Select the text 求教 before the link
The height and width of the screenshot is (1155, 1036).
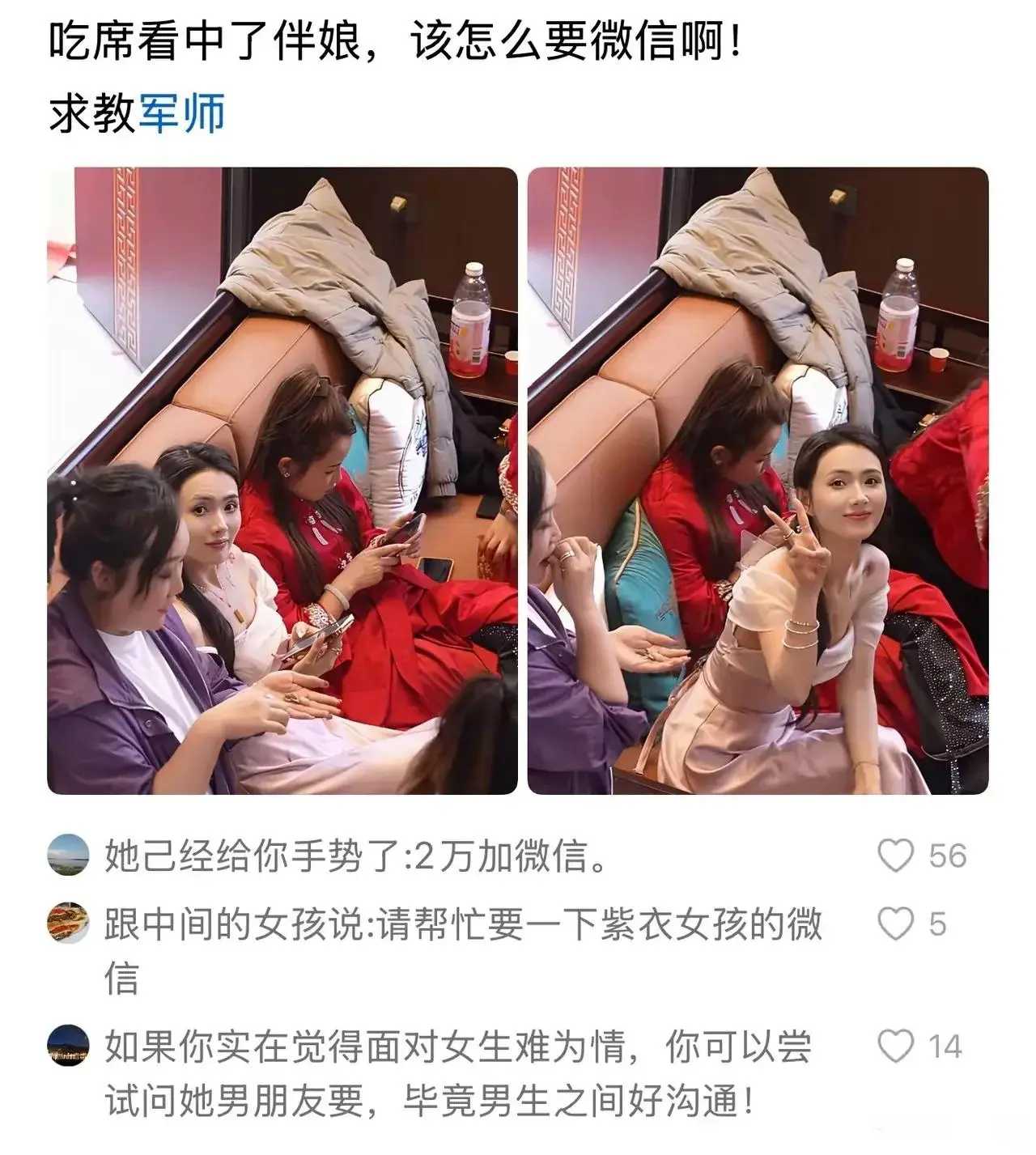[91, 114]
